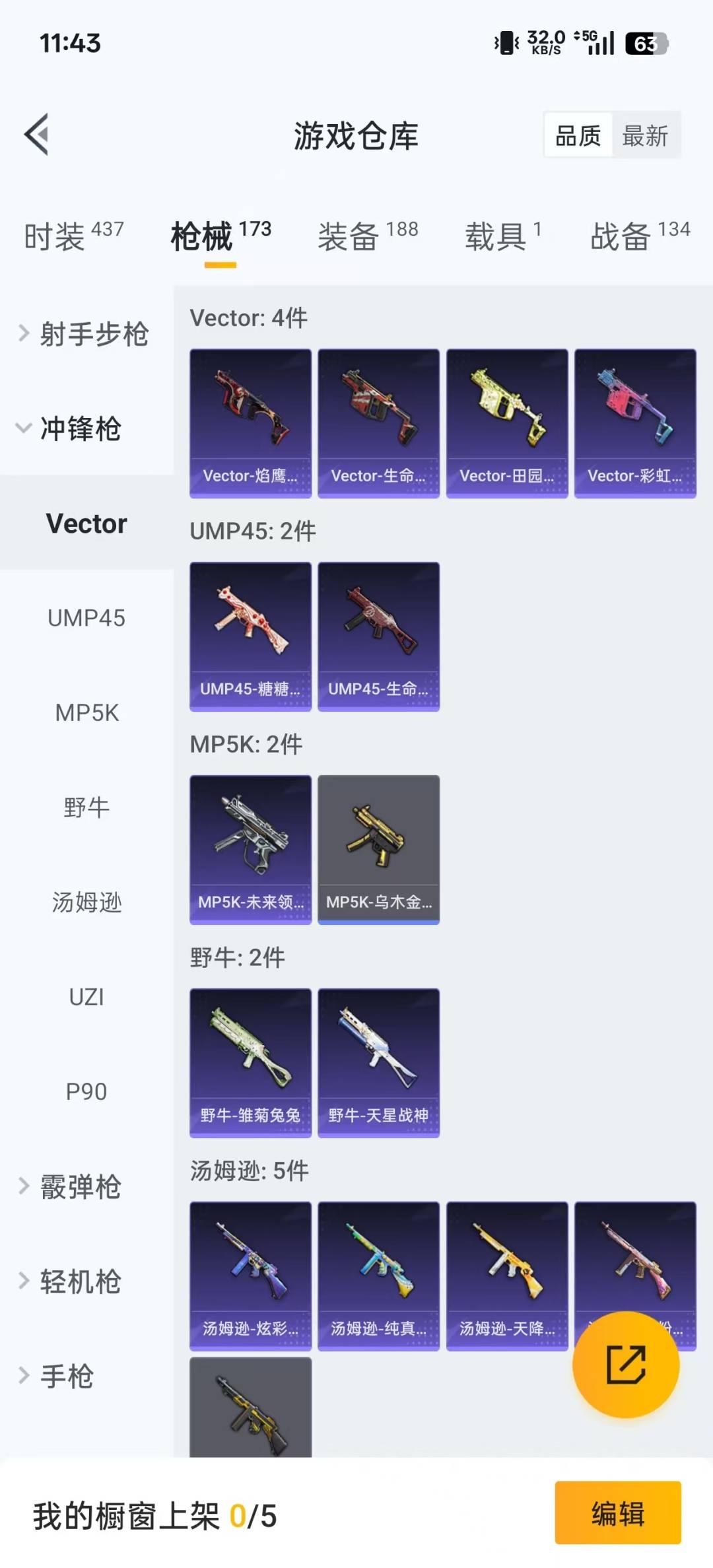Select UMP45 in the sidebar
713x1568 pixels.
(x=86, y=618)
